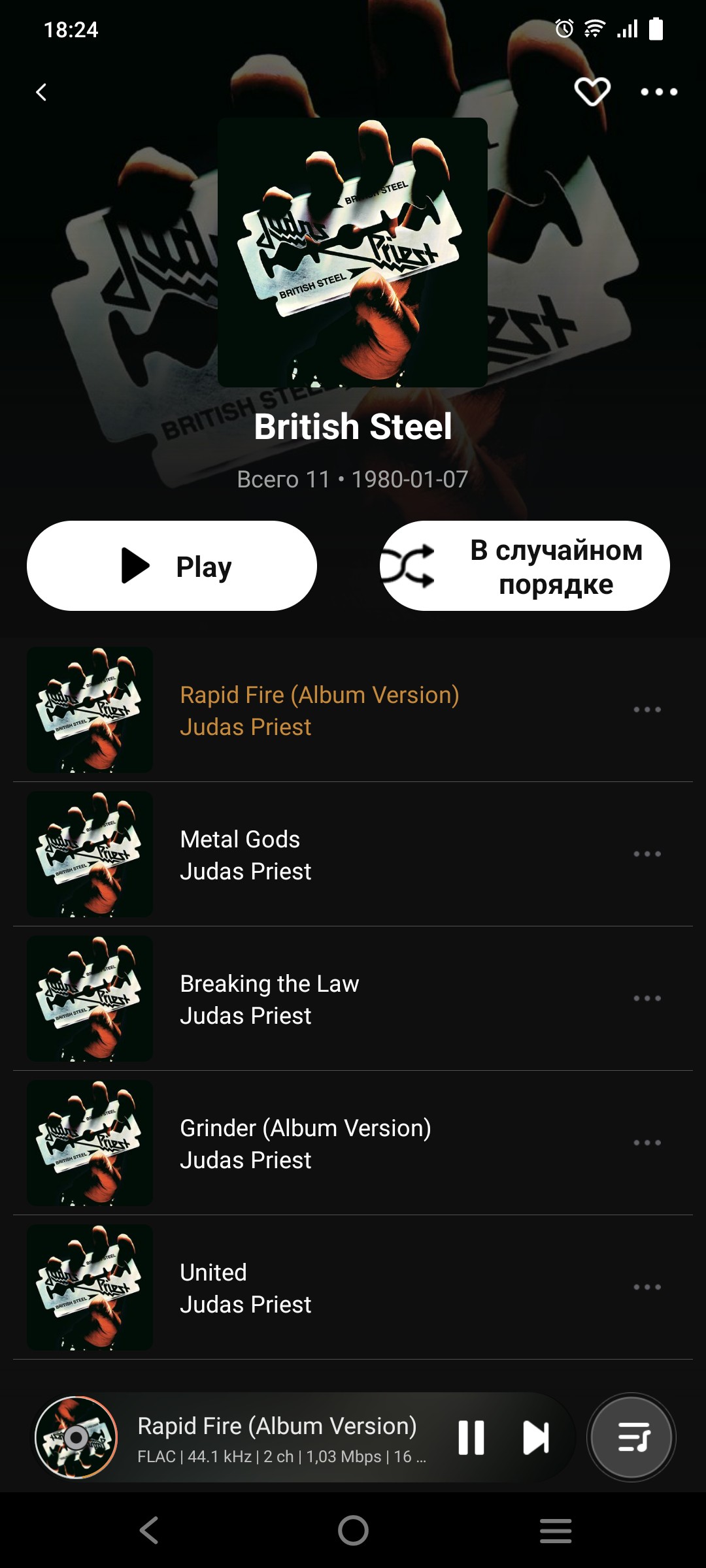Play Rapid Fire (Album Version) track

[353, 710]
